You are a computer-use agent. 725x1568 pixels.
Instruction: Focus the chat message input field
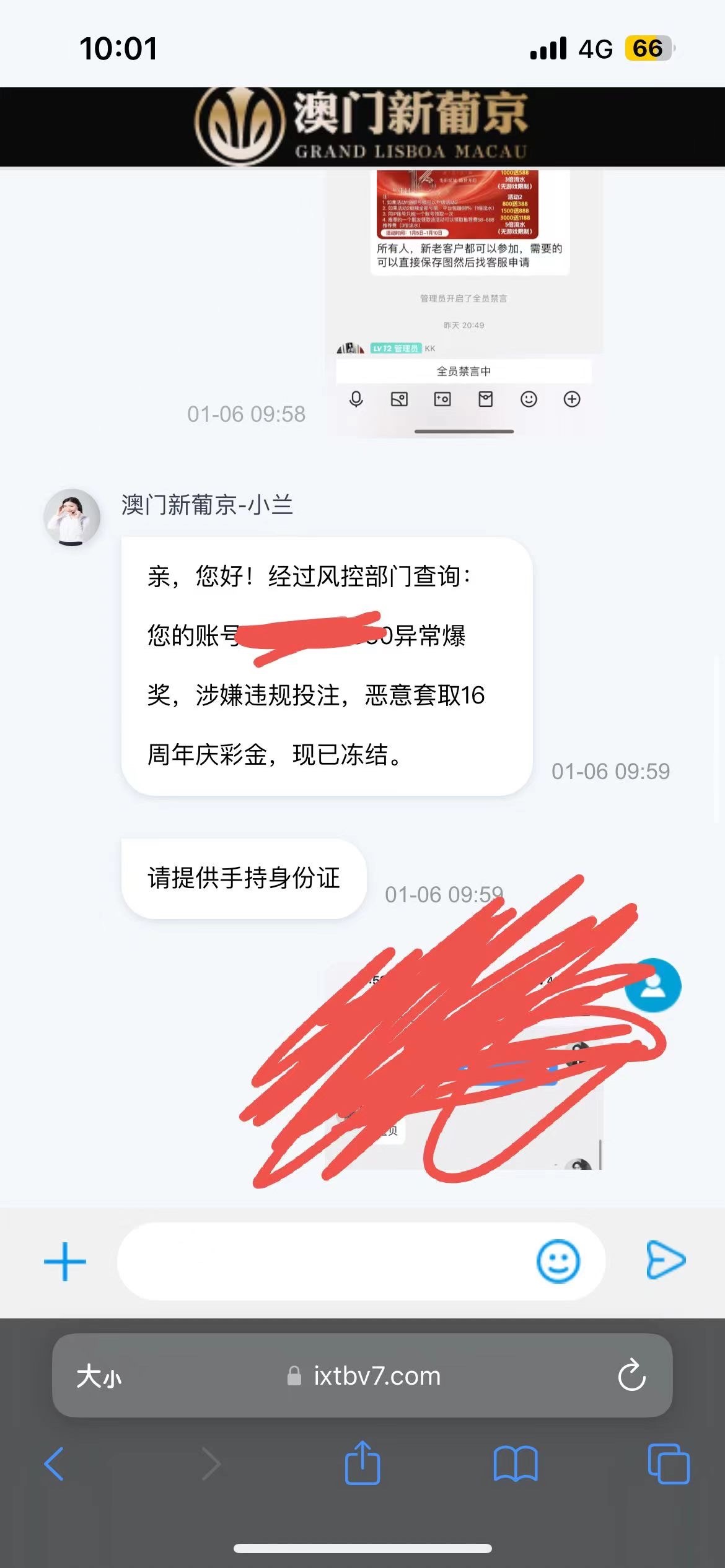pos(322,1261)
